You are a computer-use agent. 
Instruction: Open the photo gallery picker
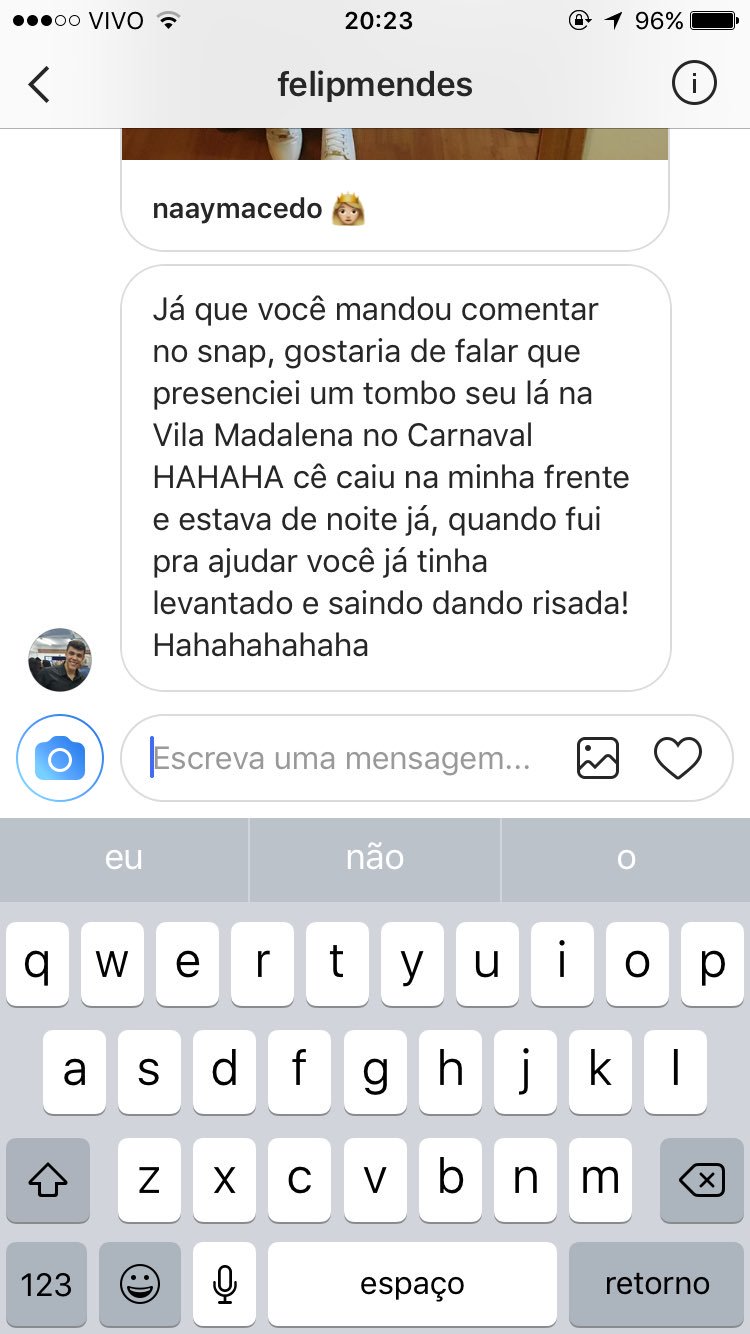[x=598, y=758]
